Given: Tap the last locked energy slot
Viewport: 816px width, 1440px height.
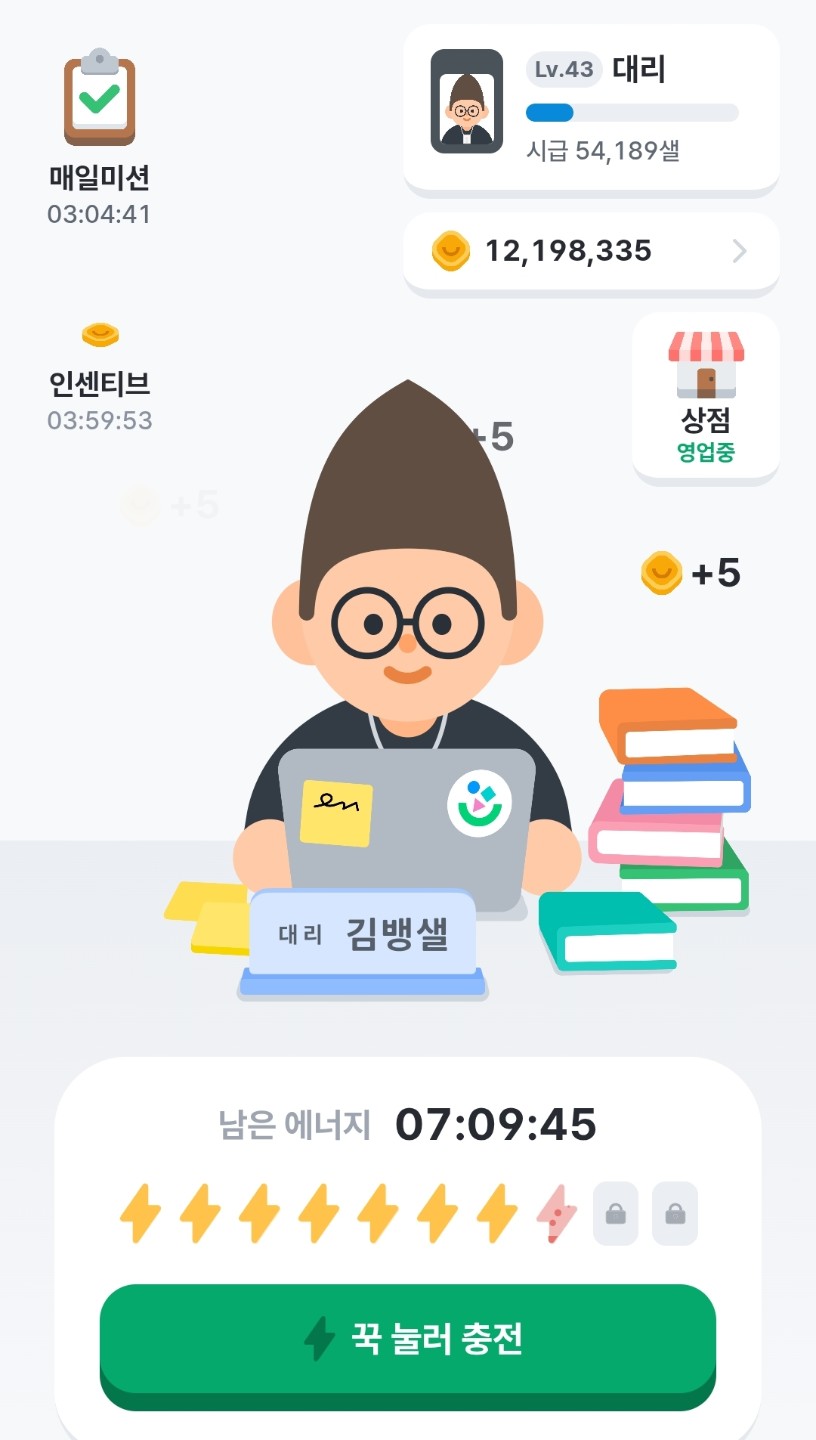Looking at the screenshot, I should (675, 1214).
